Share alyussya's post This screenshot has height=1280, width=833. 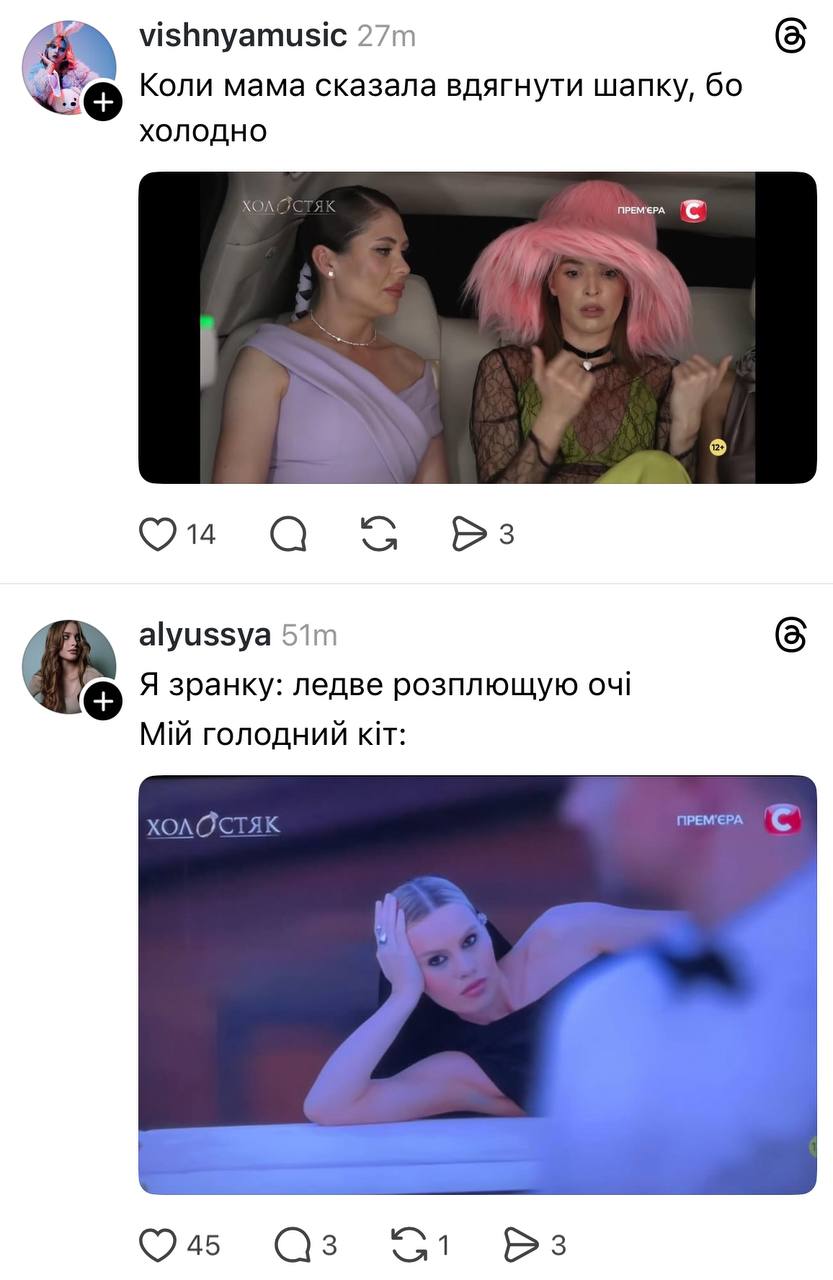tap(521, 1244)
